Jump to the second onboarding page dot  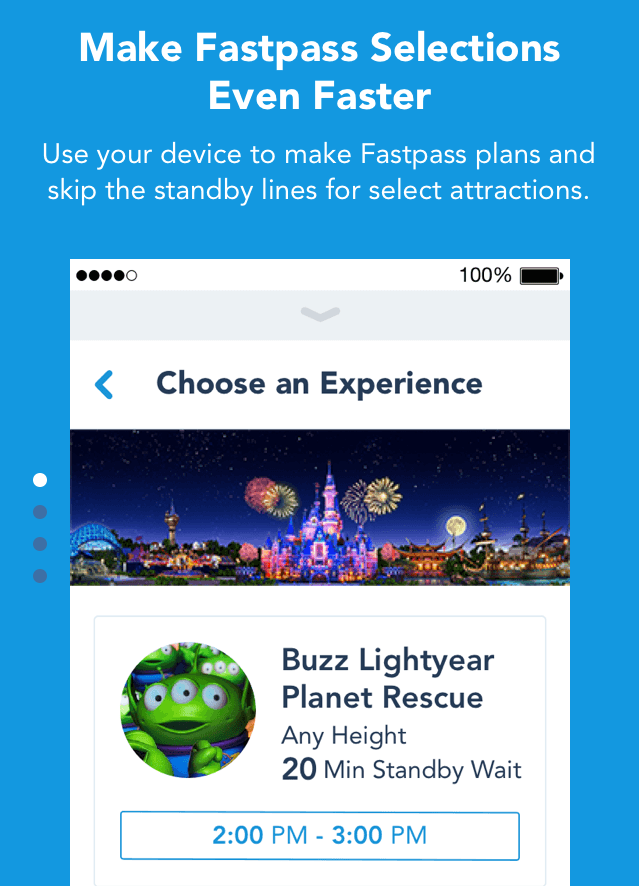pyautogui.click(x=40, y=512)
